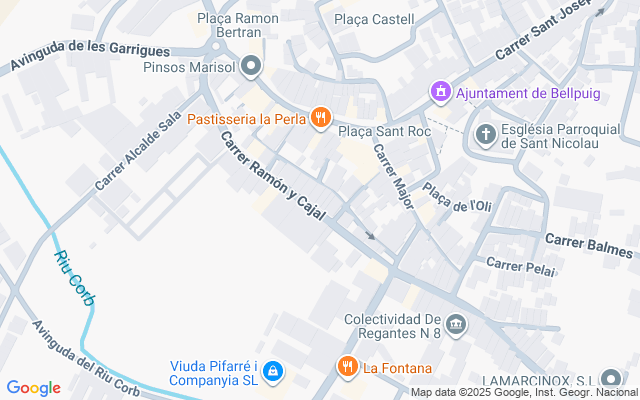
Task: Open the Pinsos Marisol map pin
Action: 251,67
